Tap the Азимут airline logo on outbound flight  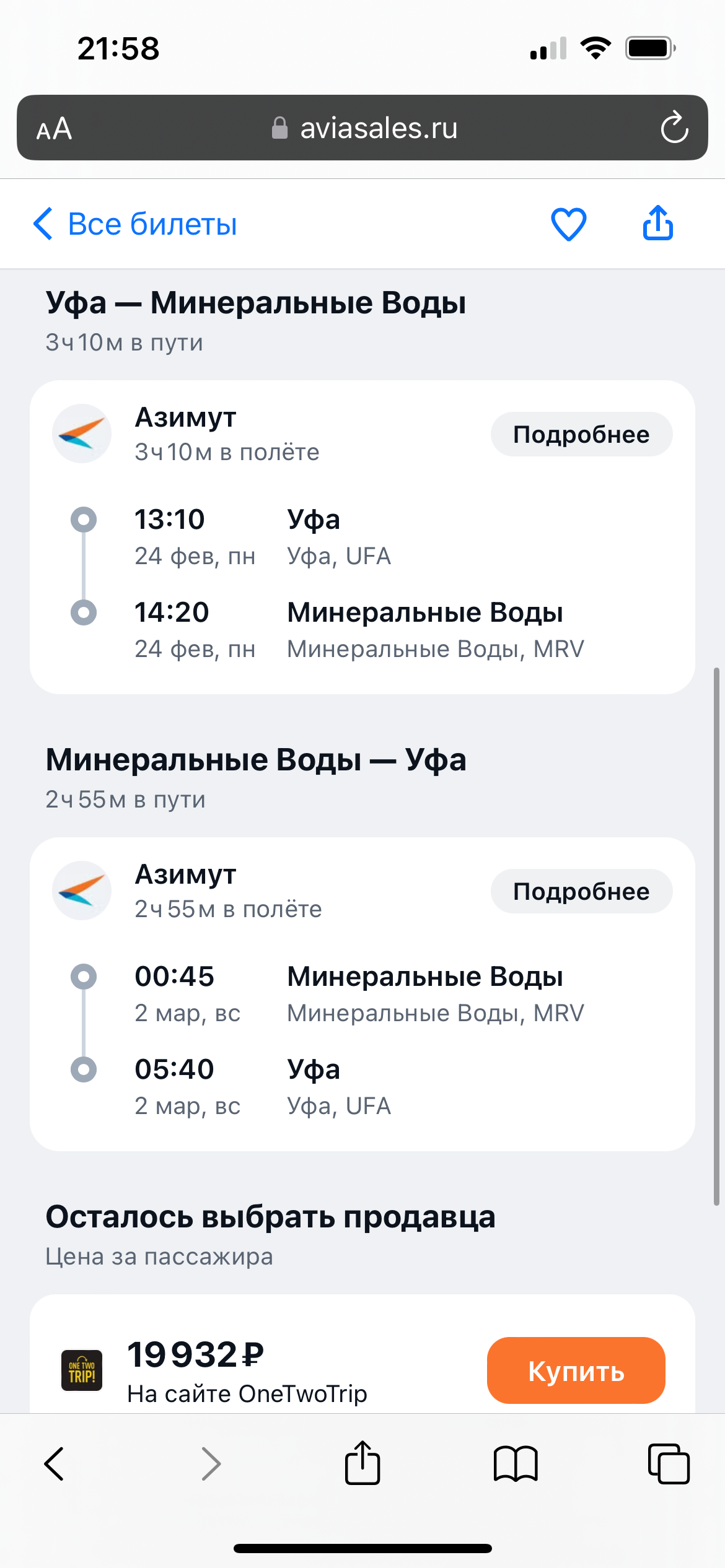81,433
